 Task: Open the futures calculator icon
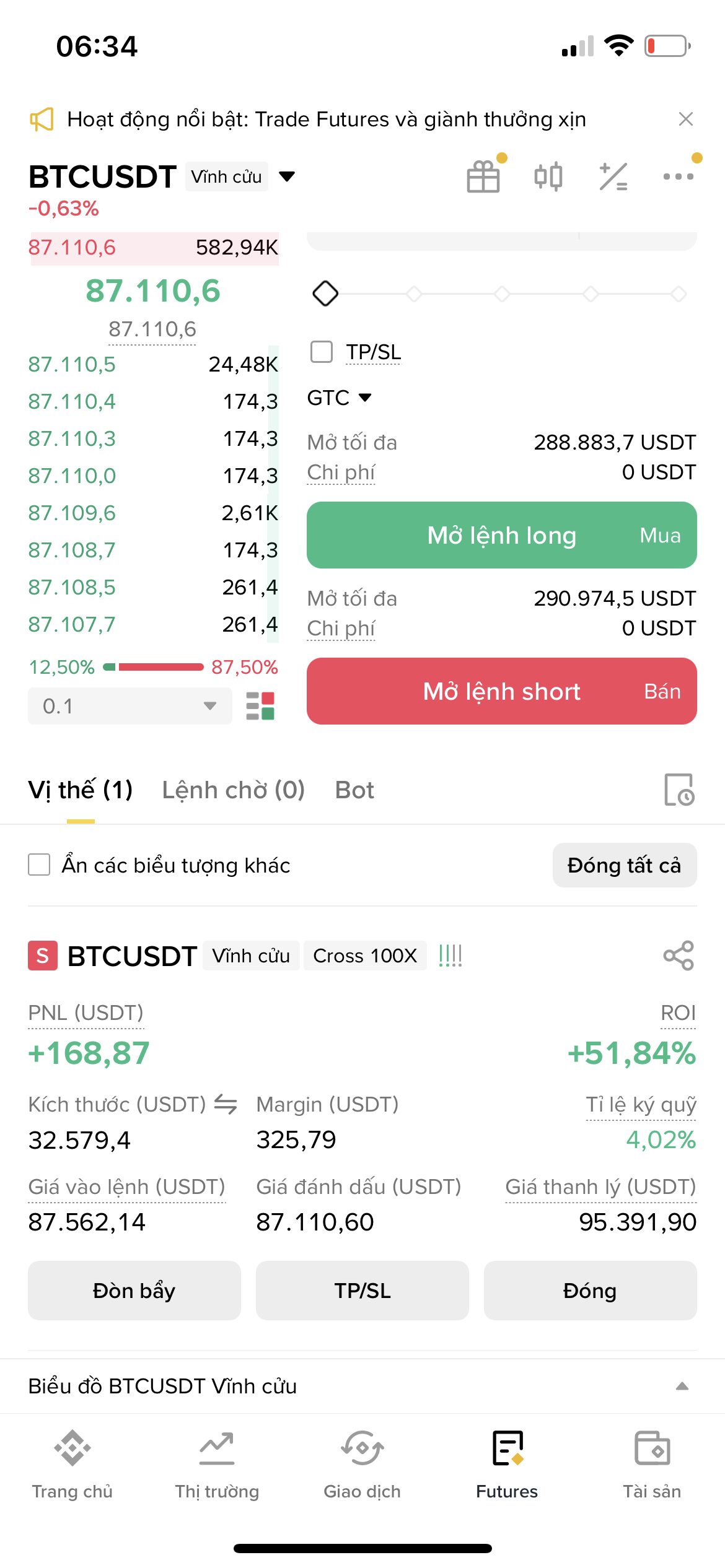pyautogui.click(x=613, y=177)
